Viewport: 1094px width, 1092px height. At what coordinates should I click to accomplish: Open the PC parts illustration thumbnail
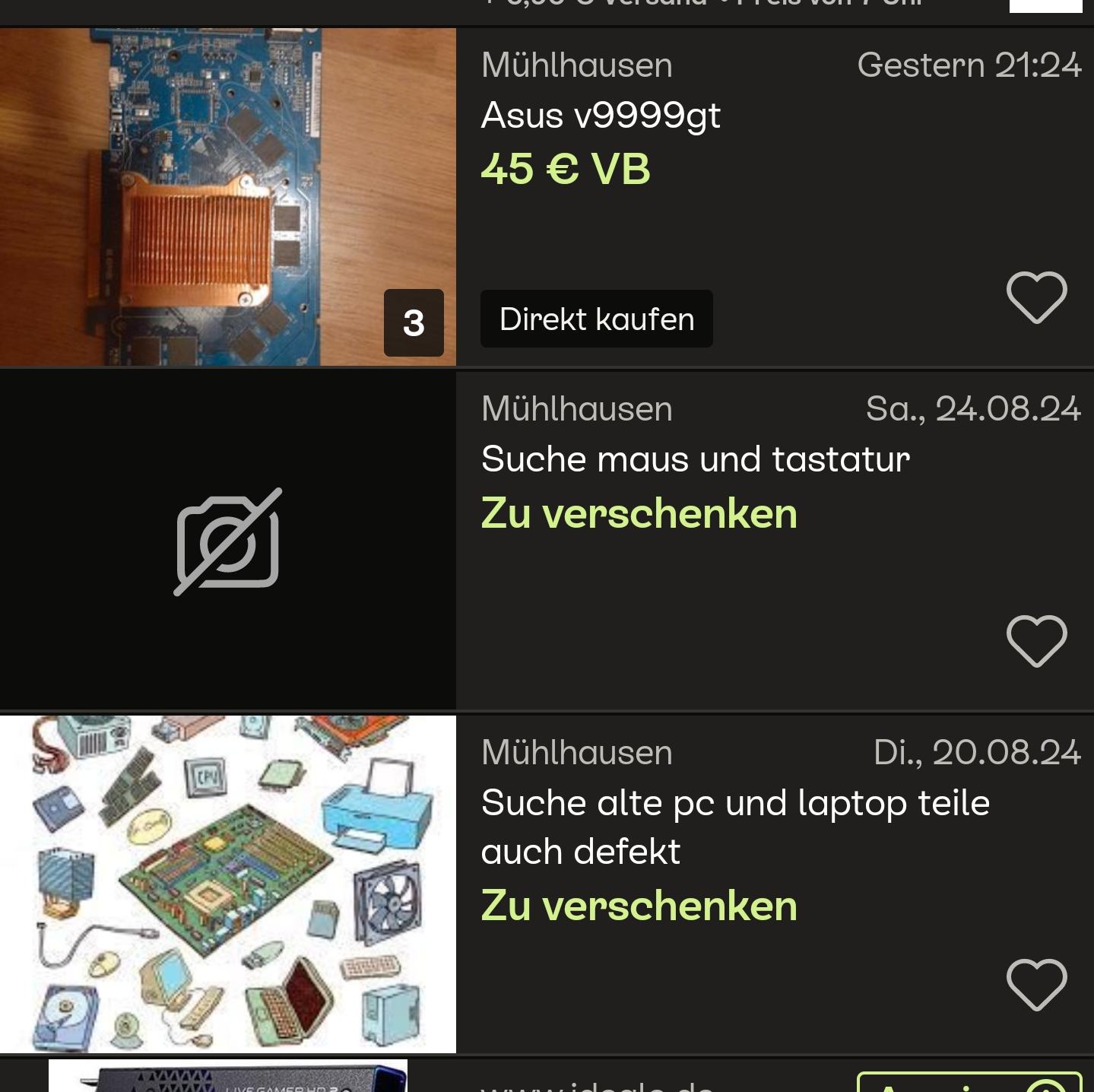[227, 884]
